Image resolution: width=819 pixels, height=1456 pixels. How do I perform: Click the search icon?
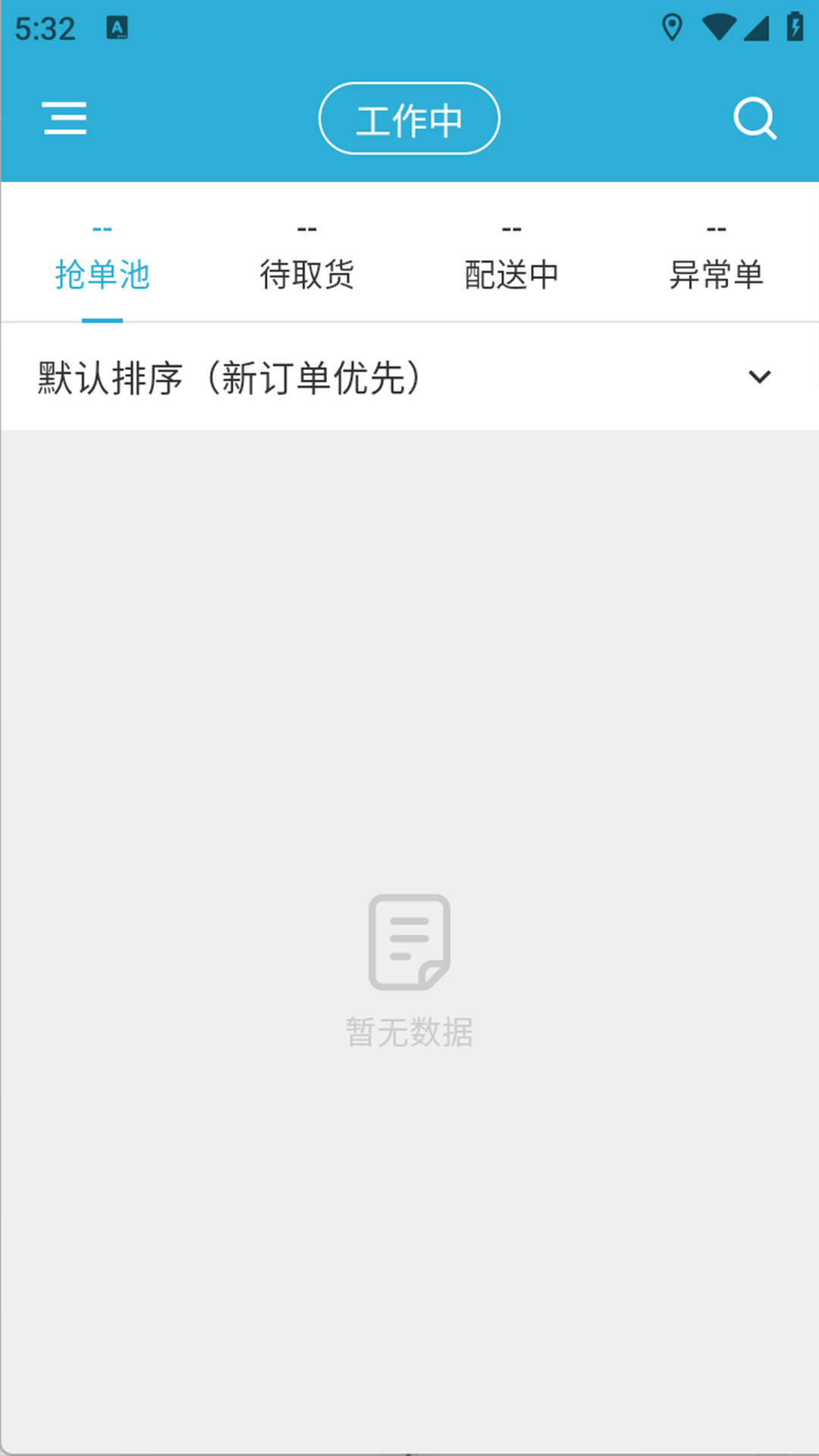[753, 118]
